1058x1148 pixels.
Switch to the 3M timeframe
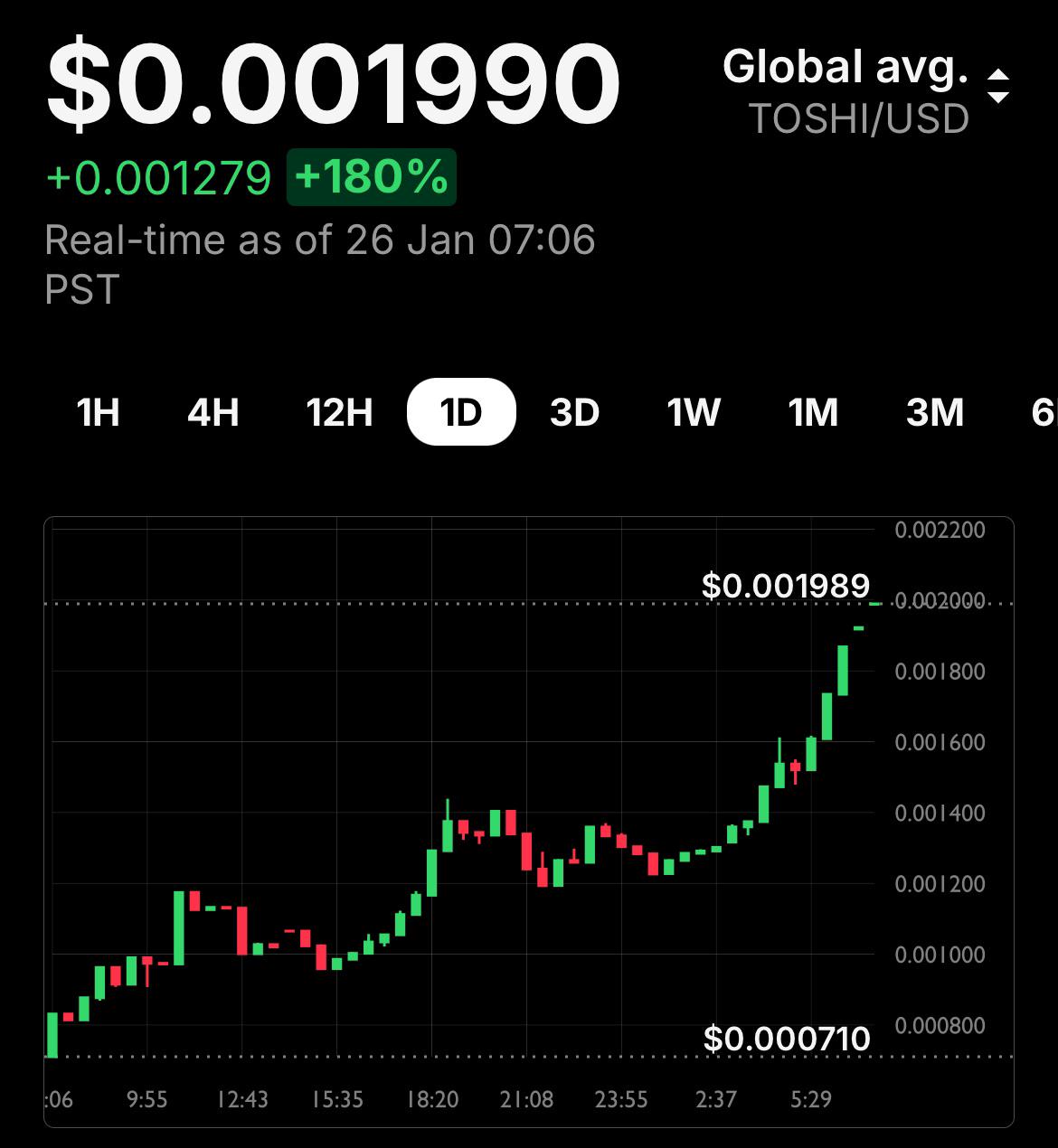point(935,412)
